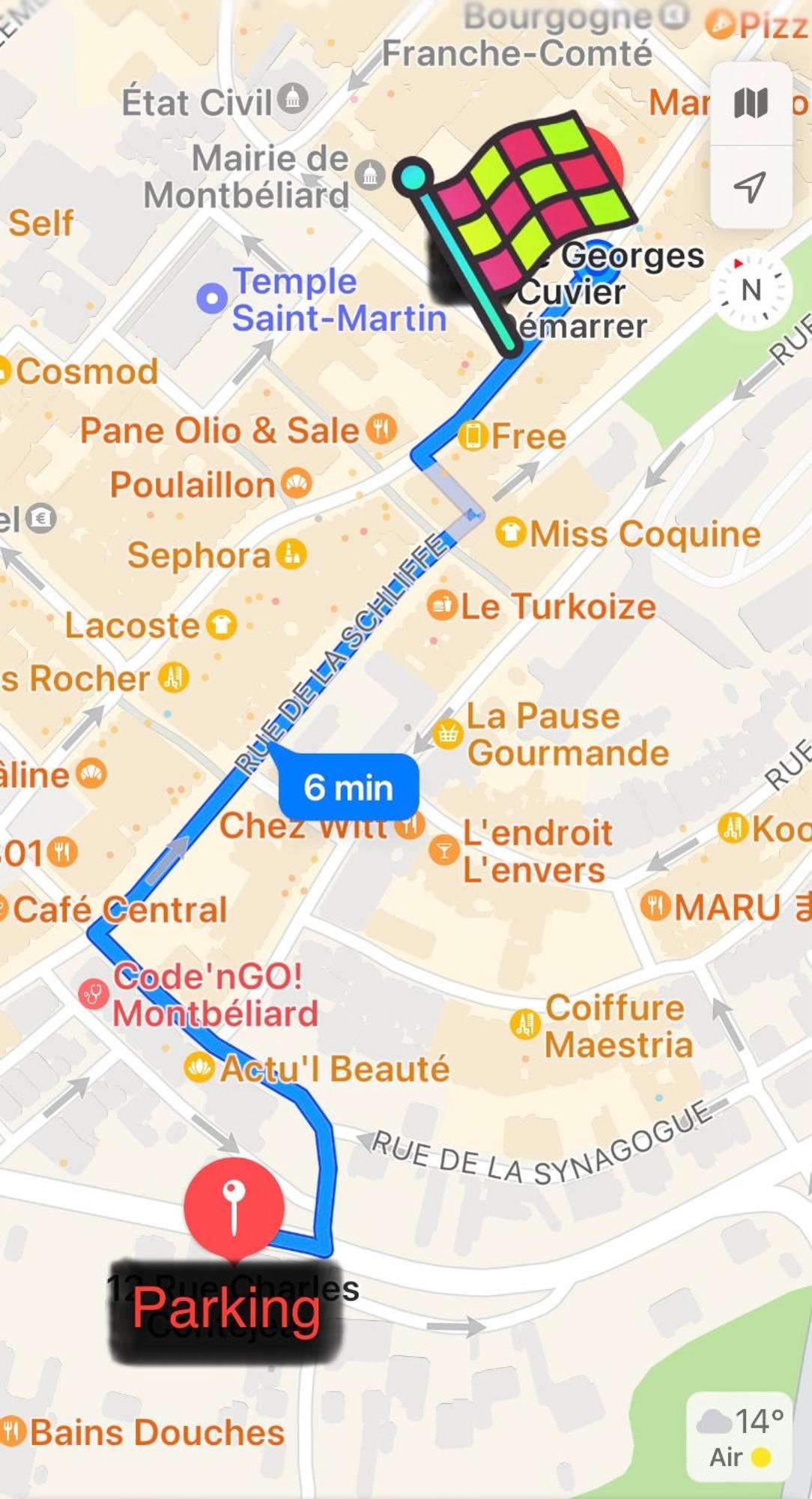812x1499 pixels.
Task: Select the Lacoste shop marker
Action: coord(221,624)
